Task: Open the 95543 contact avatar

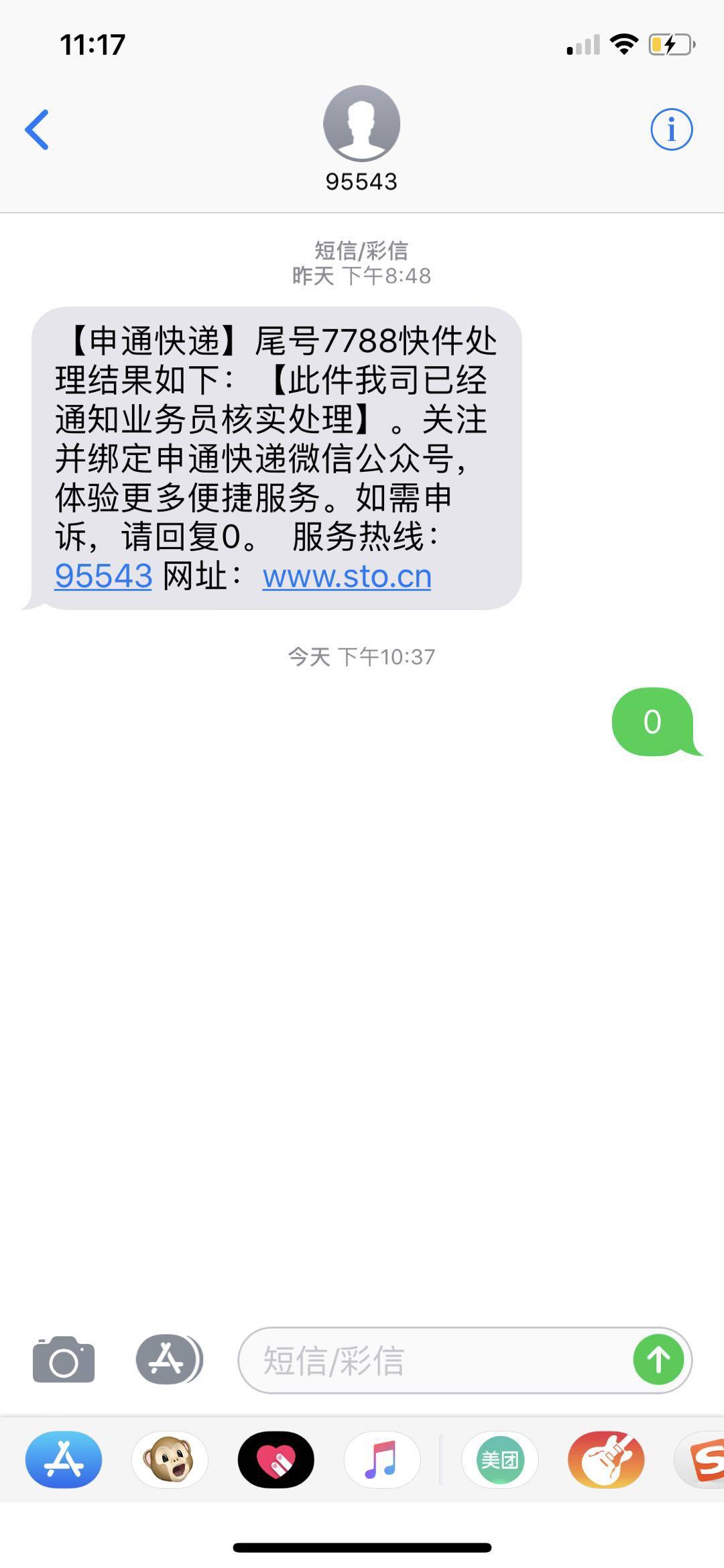Action: click(x=361, y=123)
